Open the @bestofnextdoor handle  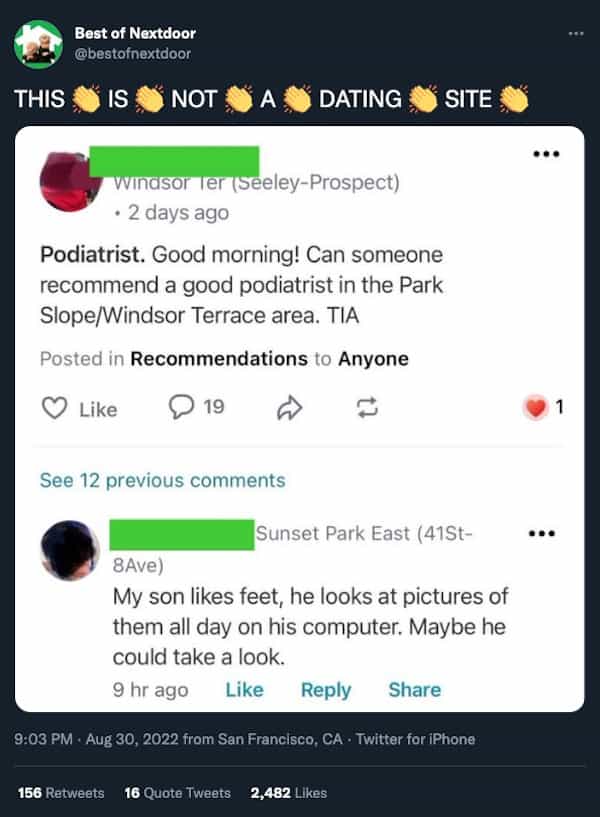click(x=133, y=53)
